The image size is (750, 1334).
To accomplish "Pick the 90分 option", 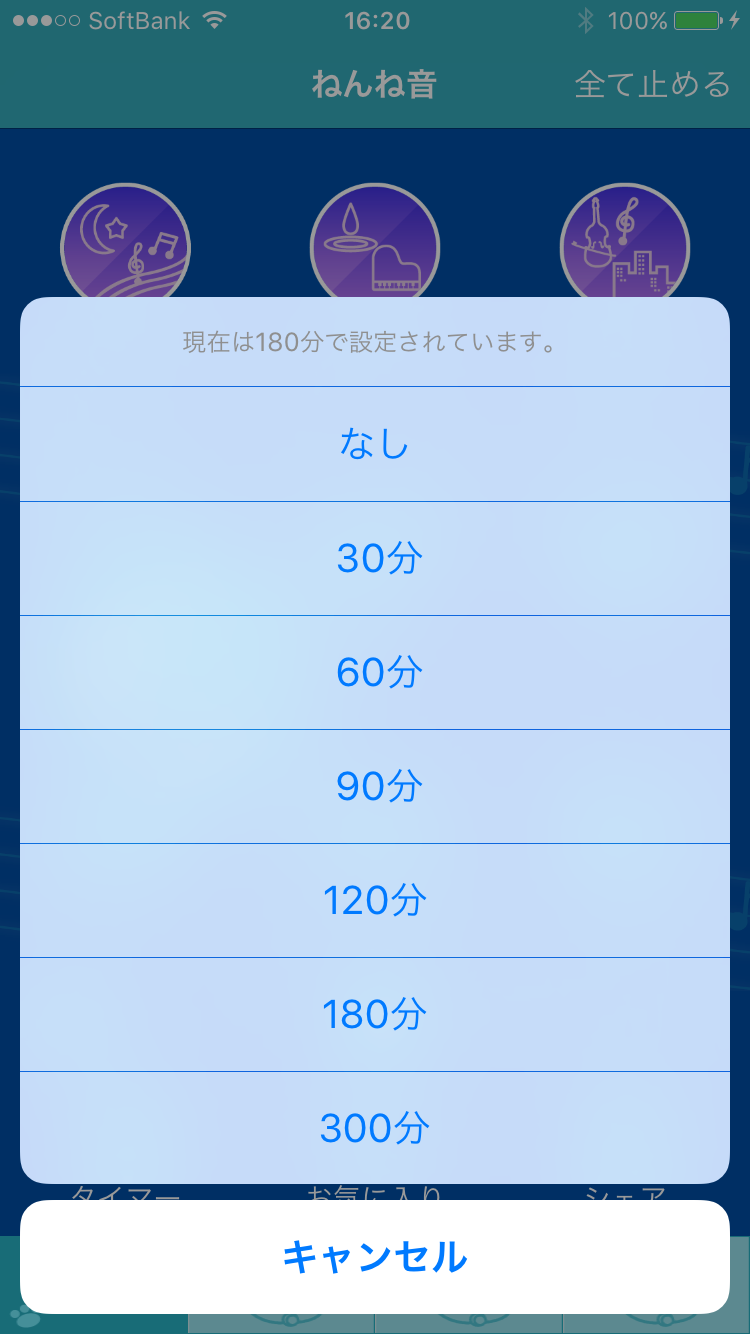I will pyautogui.click(x=375, y=786).
